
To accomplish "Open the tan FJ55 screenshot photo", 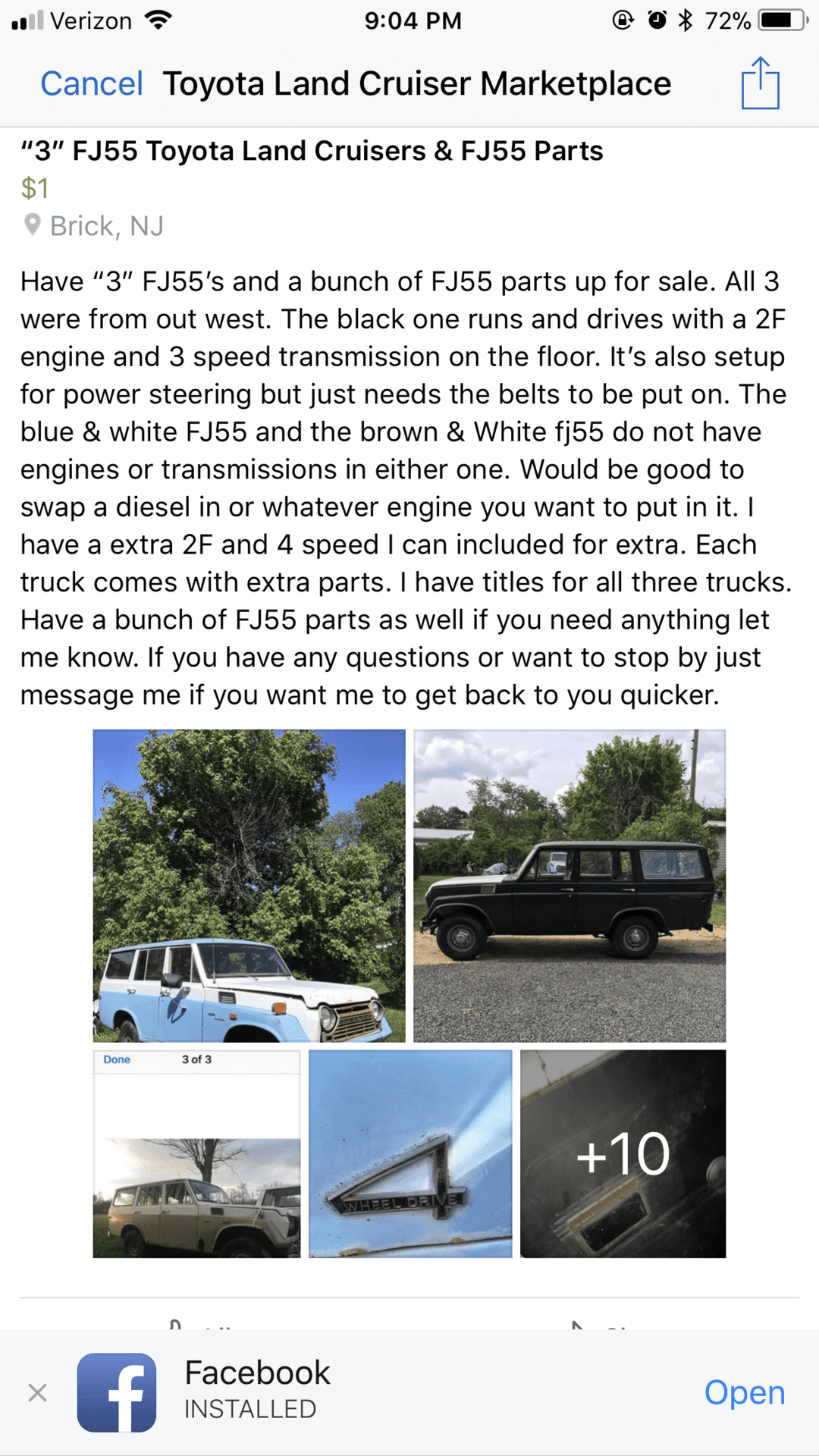I will click(196, 1153).
